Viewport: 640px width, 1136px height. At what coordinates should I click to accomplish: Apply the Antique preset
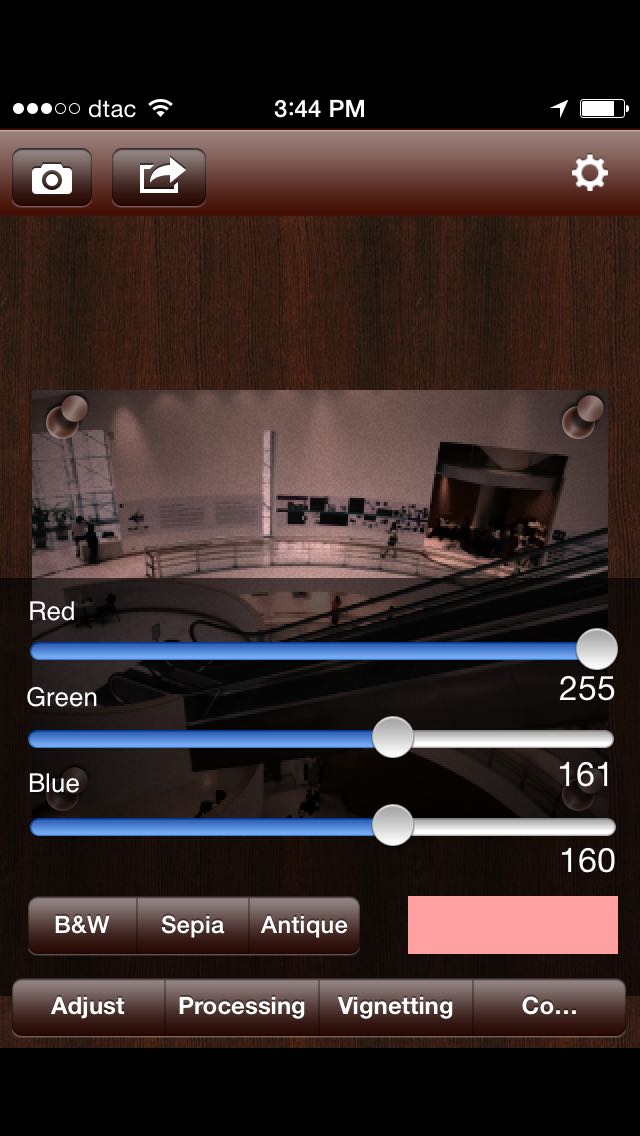coord(304,925)
